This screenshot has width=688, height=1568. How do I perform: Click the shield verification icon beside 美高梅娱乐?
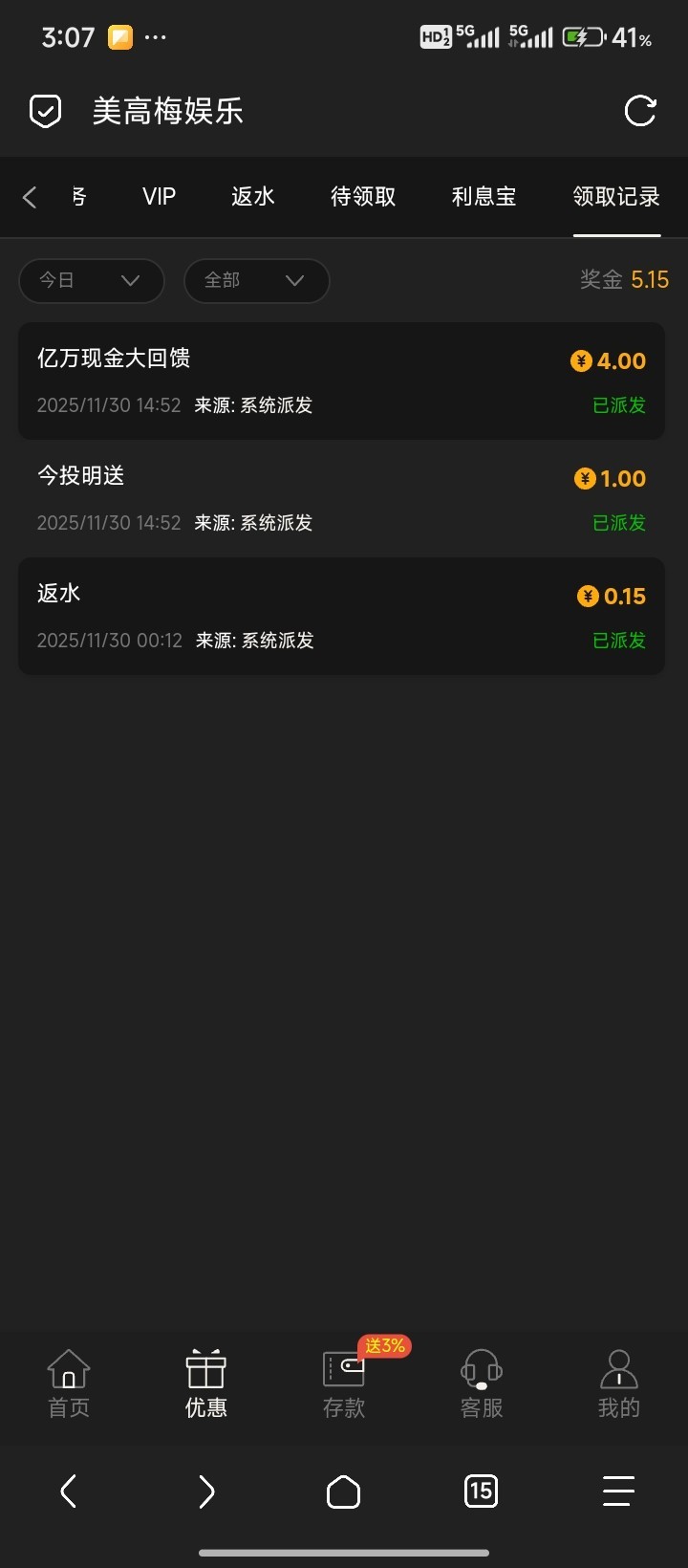pos(45,111)
